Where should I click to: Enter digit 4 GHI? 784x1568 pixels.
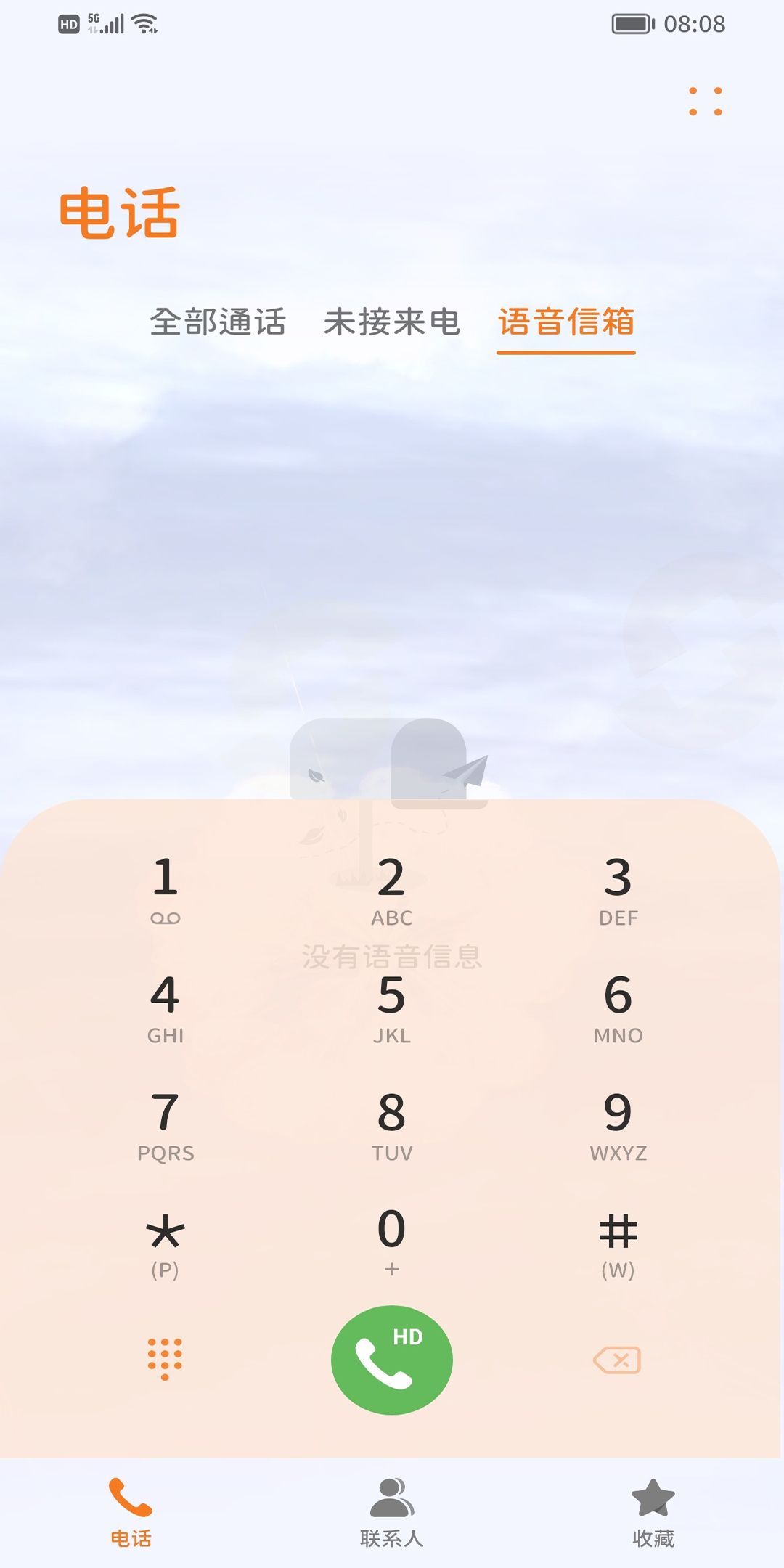point(166,1008)
